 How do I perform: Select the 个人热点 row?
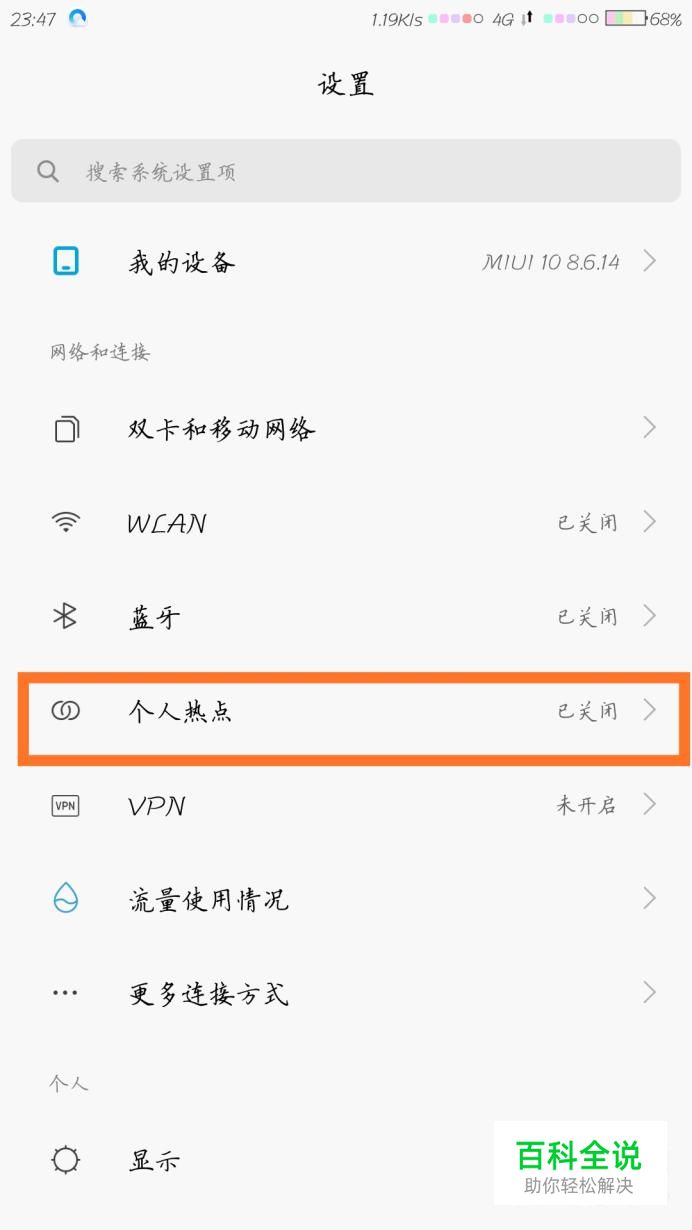click(x=345, y=711)
